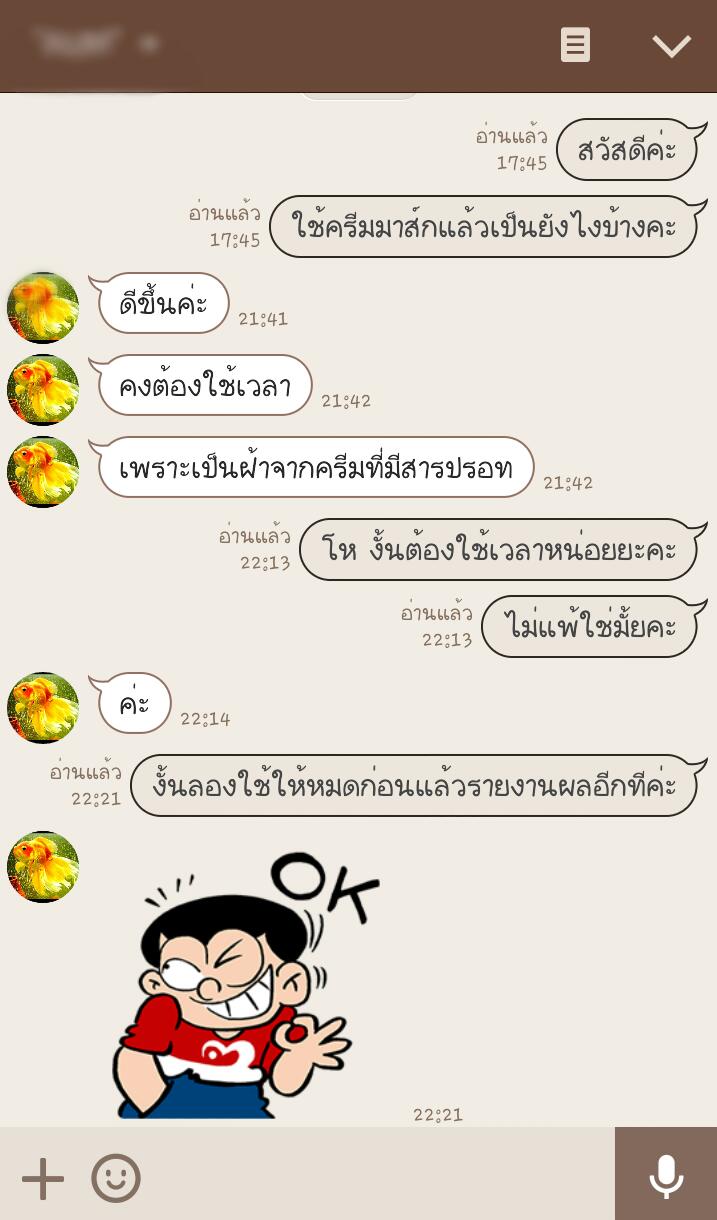This screenshot has width=717, height=1220.
Task: Expand the chat options chevron
Action: coord(671,45)
